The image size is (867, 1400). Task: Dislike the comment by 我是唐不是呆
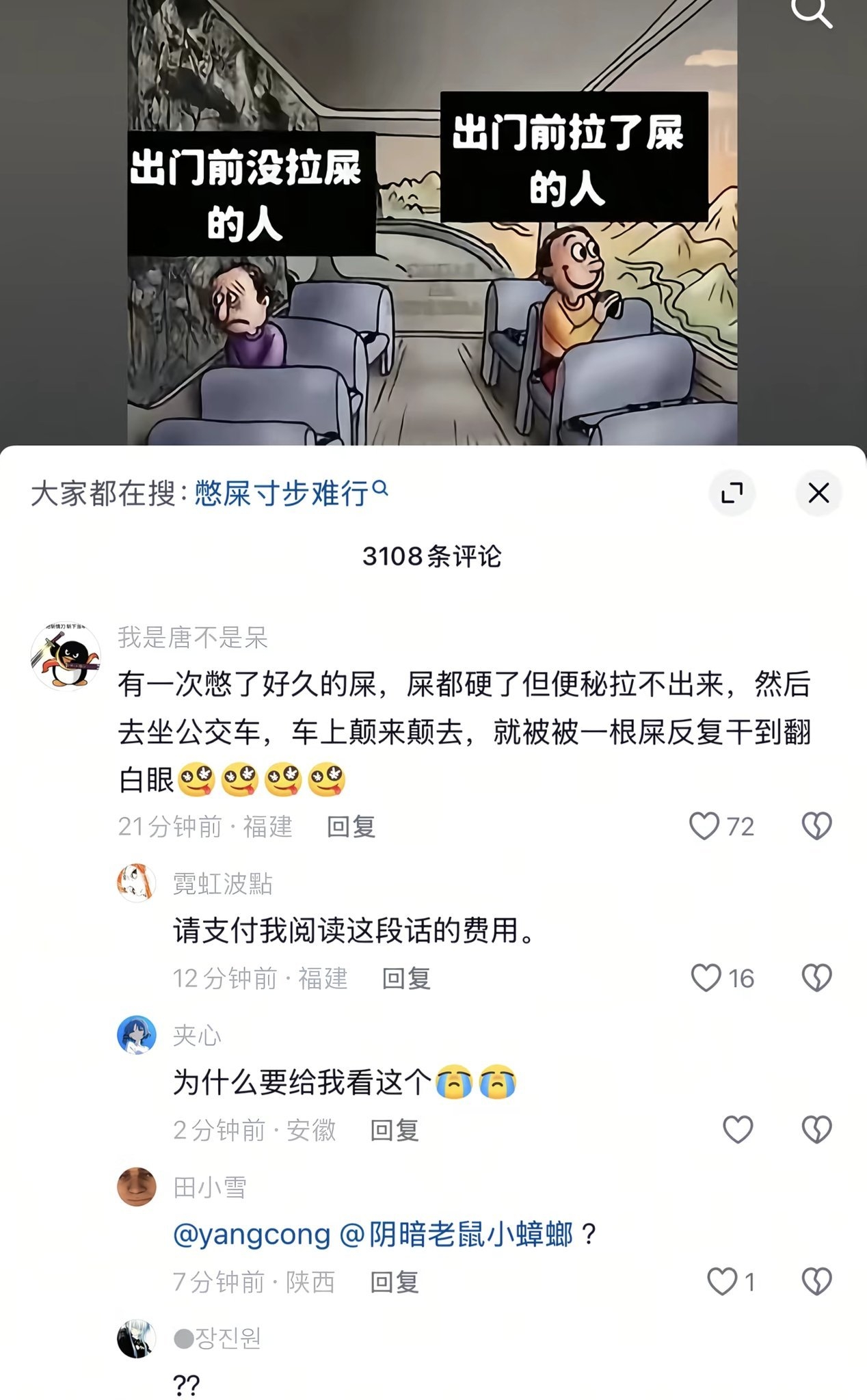coord(816,826)
